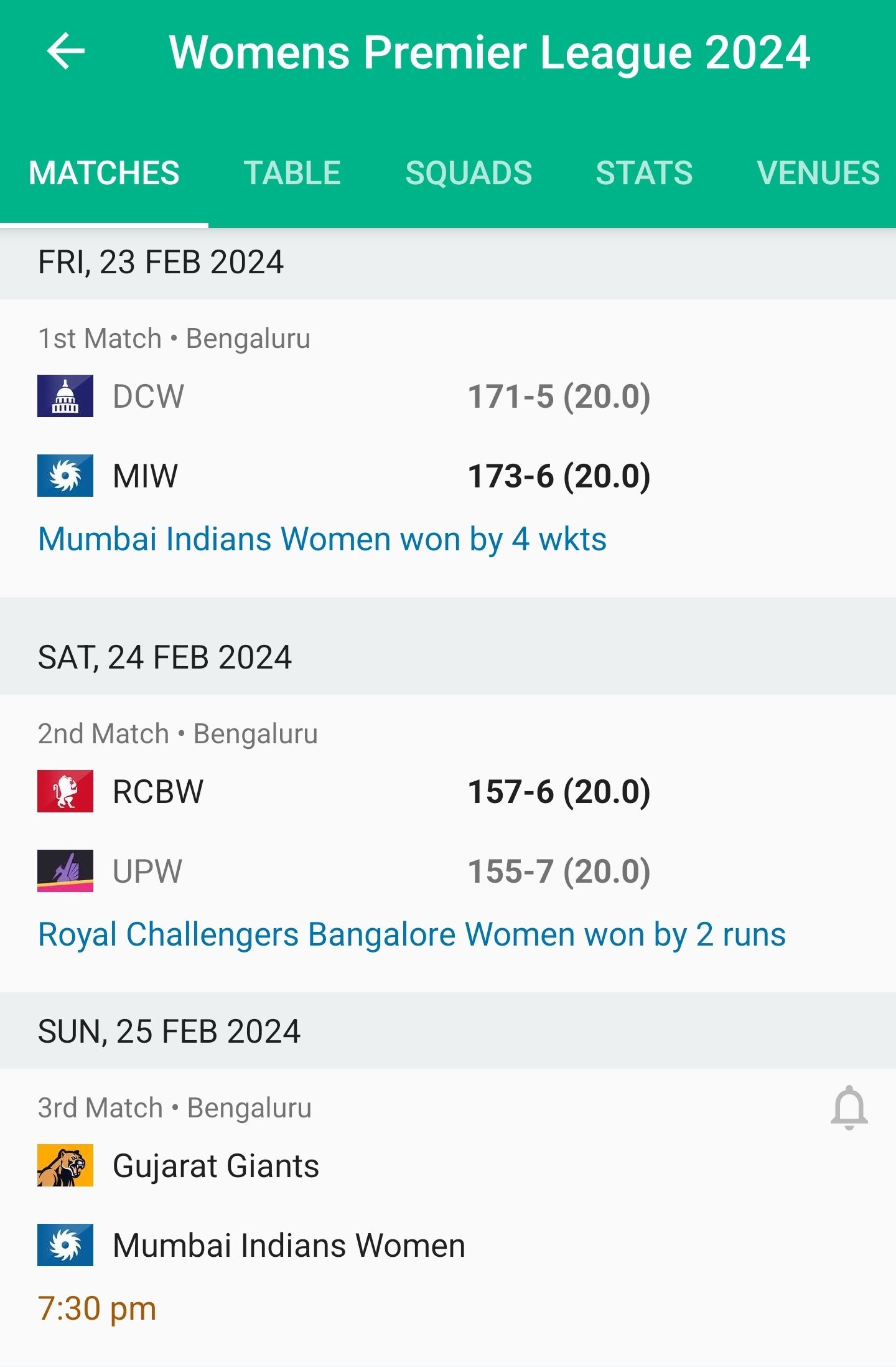This screenshot has width=896, height=1367.
Task: Click the MIW whirlwind logo
Action: point(65,476)
